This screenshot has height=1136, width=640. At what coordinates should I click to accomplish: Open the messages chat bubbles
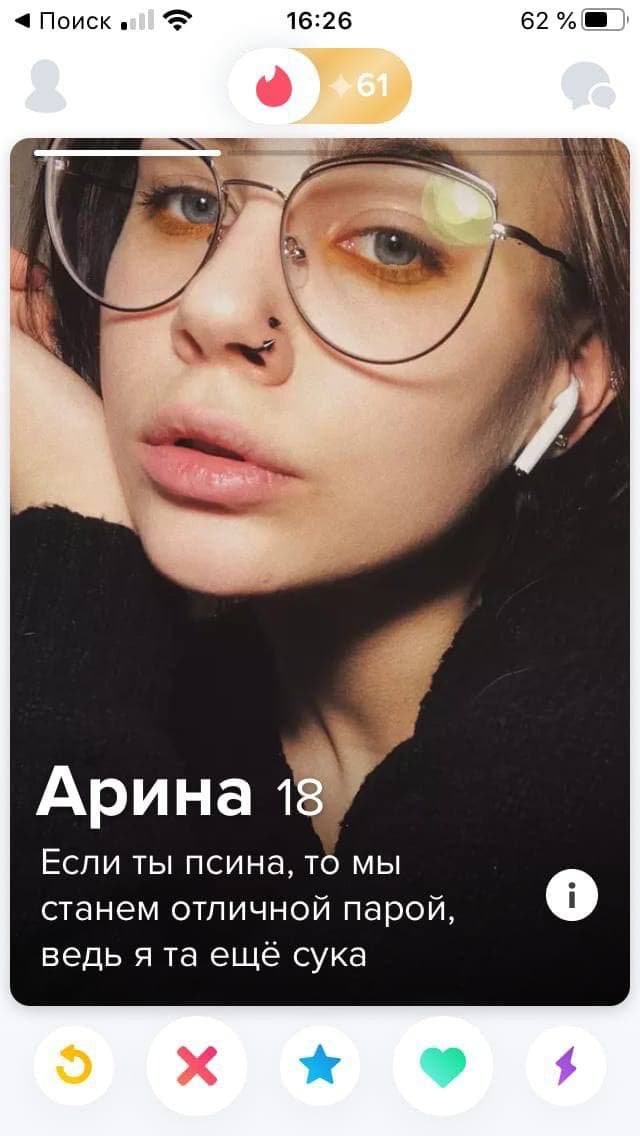(588, 87)
